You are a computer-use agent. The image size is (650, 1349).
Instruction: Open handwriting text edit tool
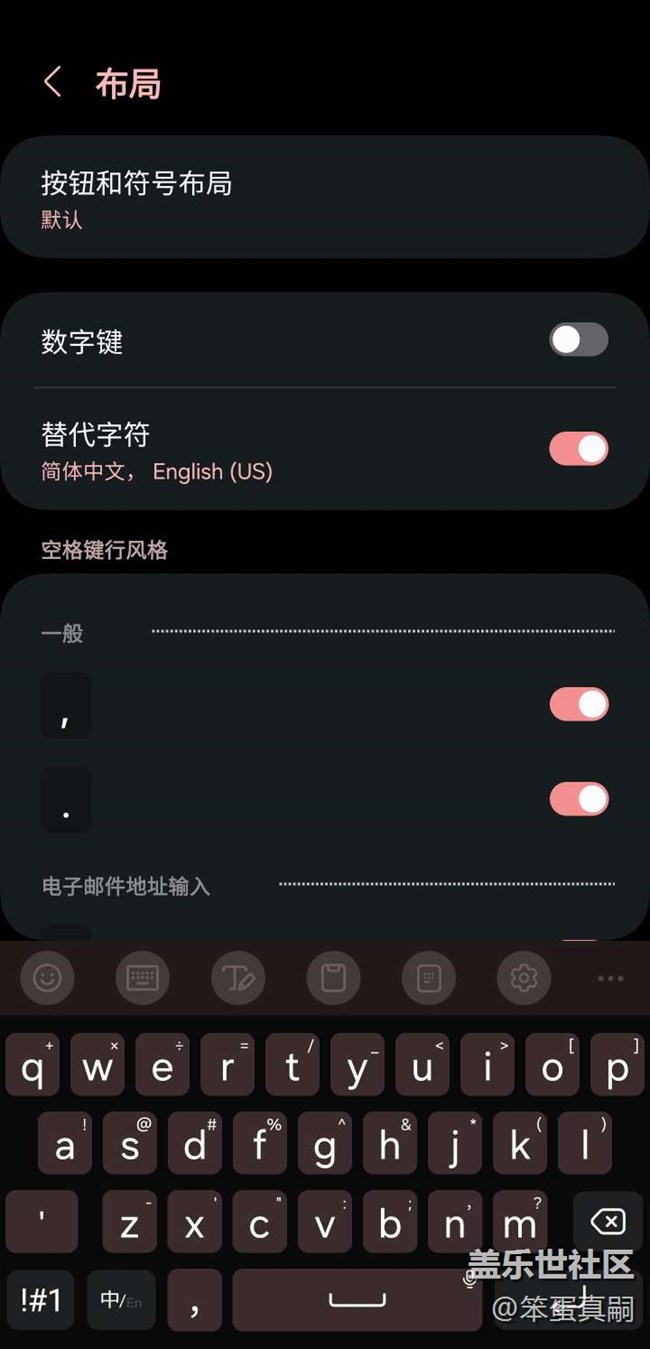pos(238,977)
